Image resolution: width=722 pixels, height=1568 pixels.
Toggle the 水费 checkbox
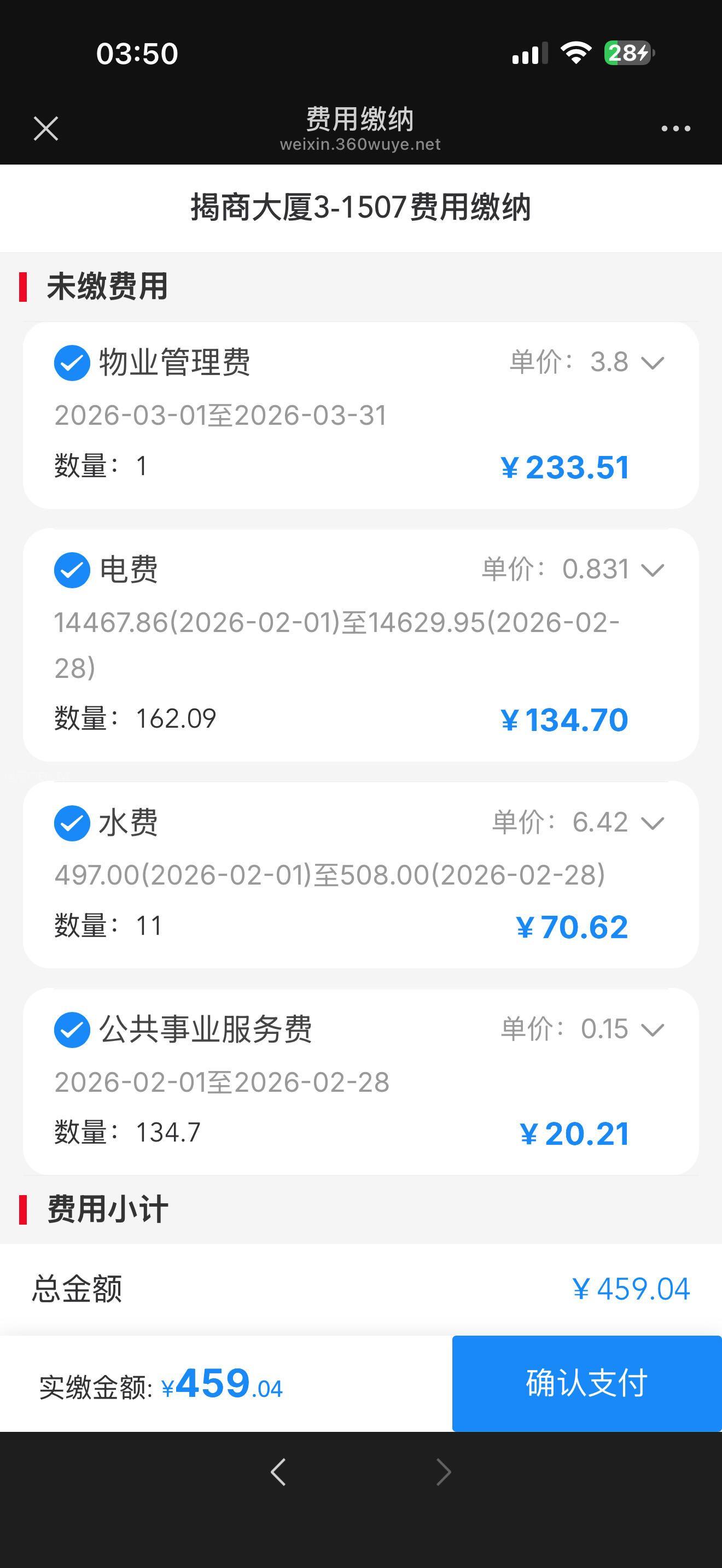pos(72,823)
